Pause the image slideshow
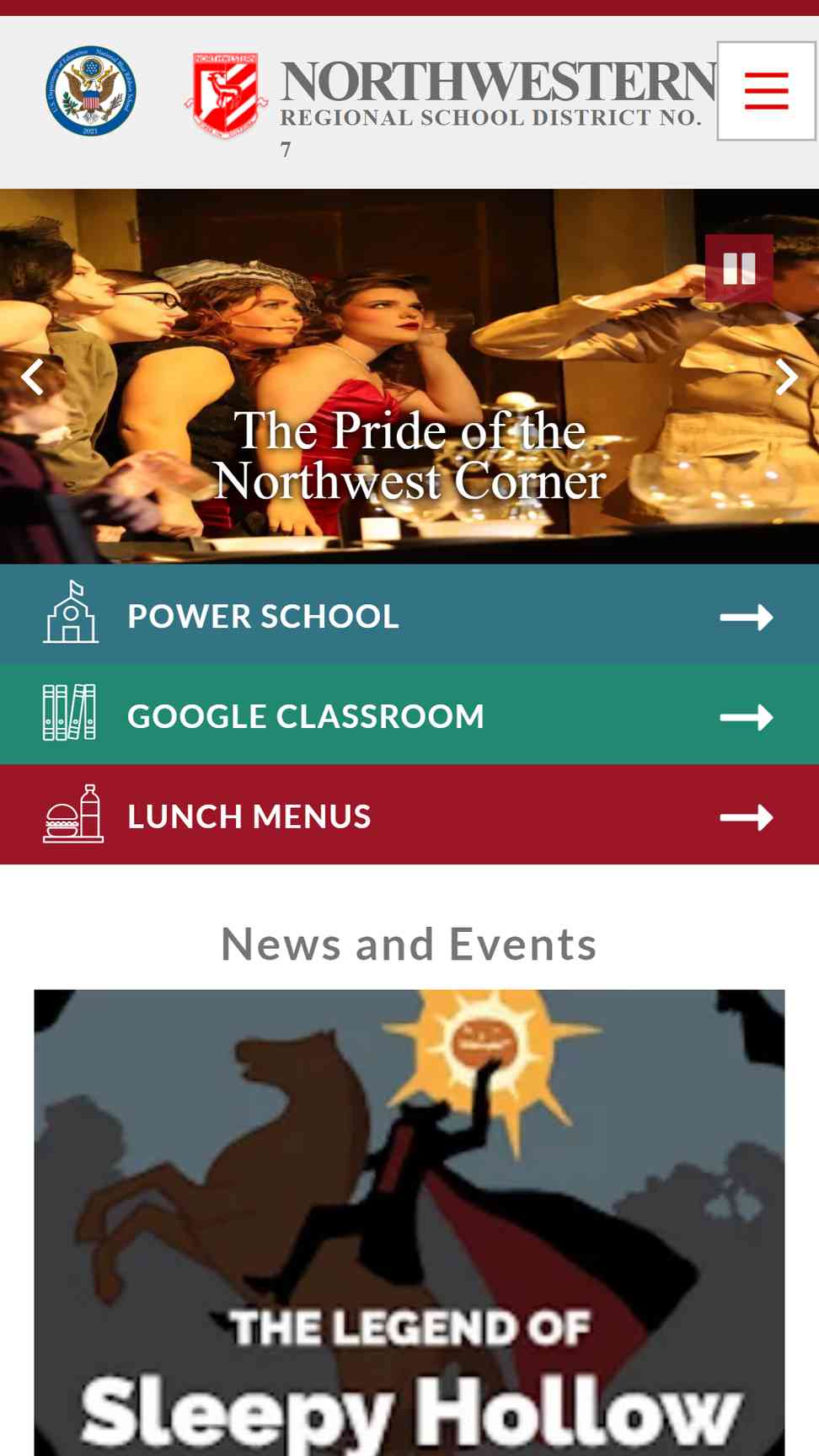The height and width of the screenshot is (1456, 819). tap(739, 269)
